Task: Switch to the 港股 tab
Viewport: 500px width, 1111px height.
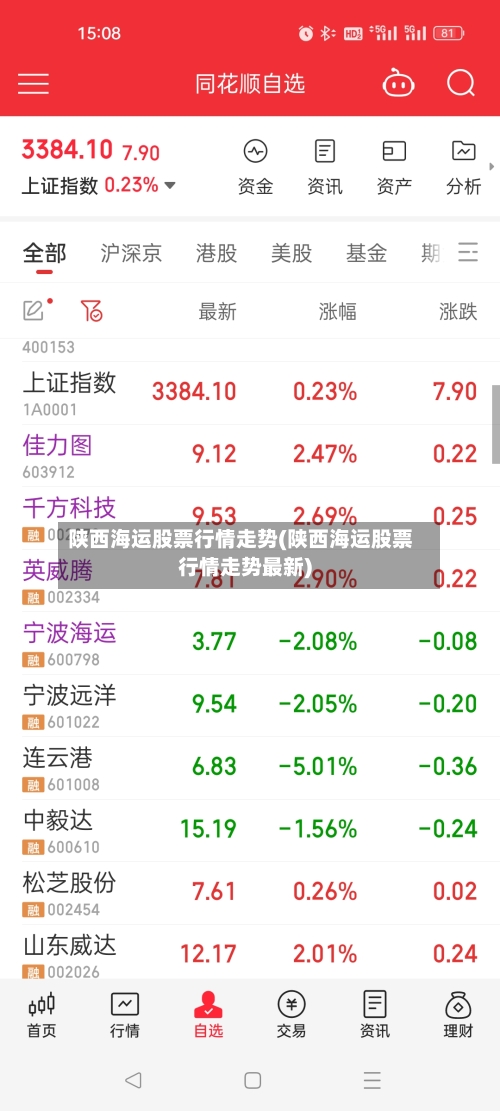Action: coord(217,253)
